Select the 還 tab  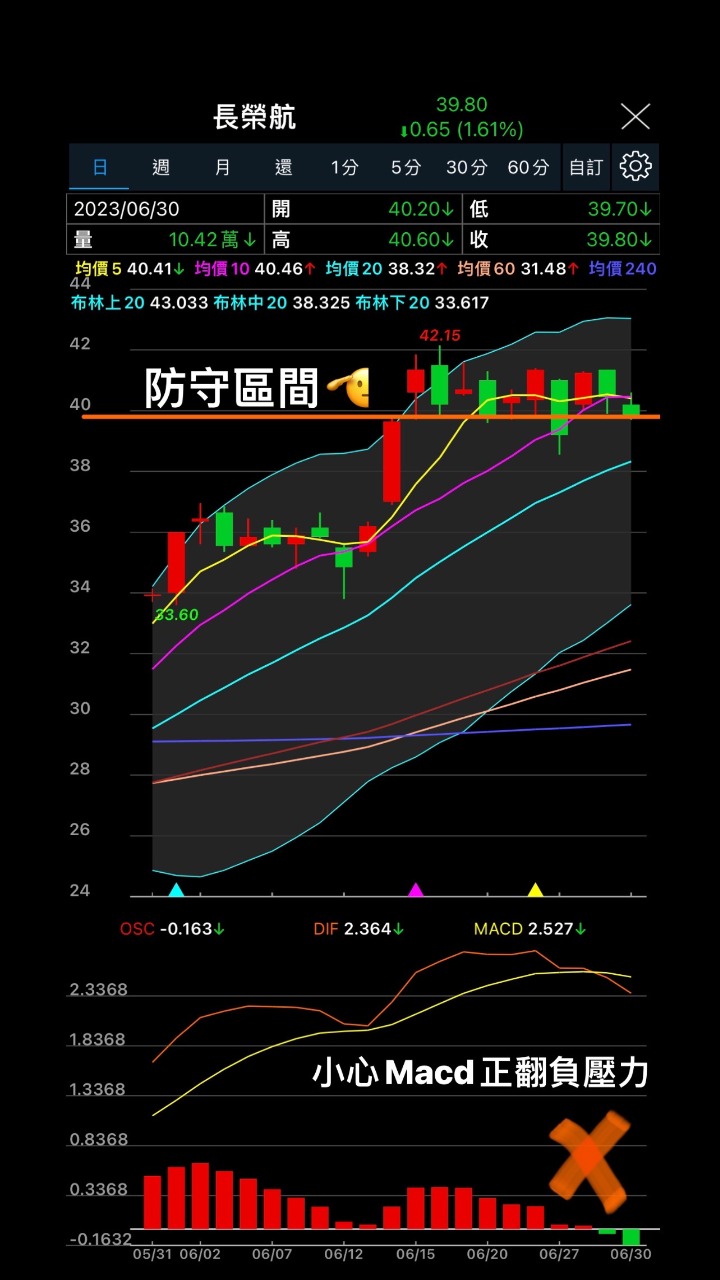(x=283, y=167)
